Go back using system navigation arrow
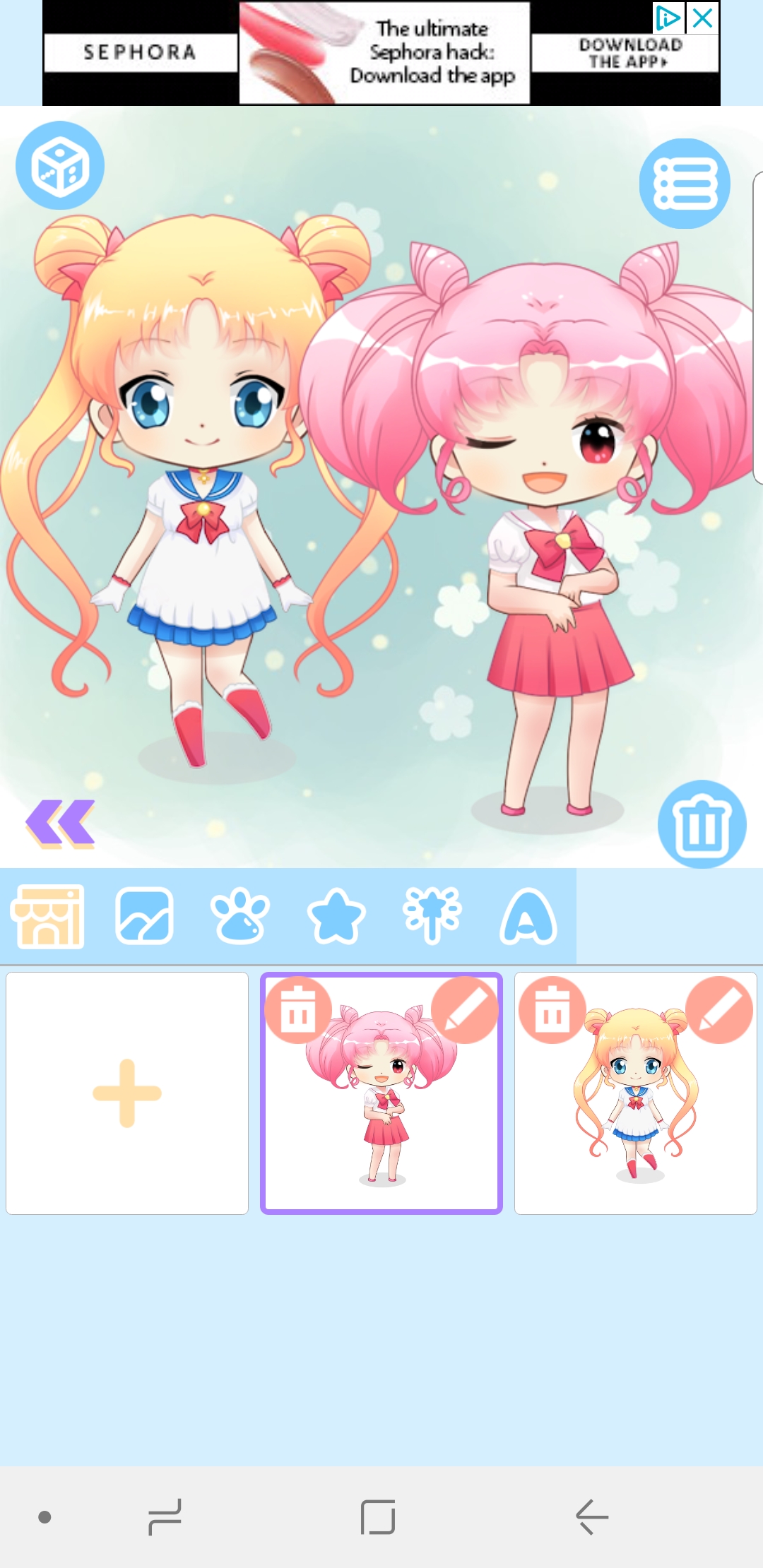The image size is (763, 1568). [x=592, y=1516]
